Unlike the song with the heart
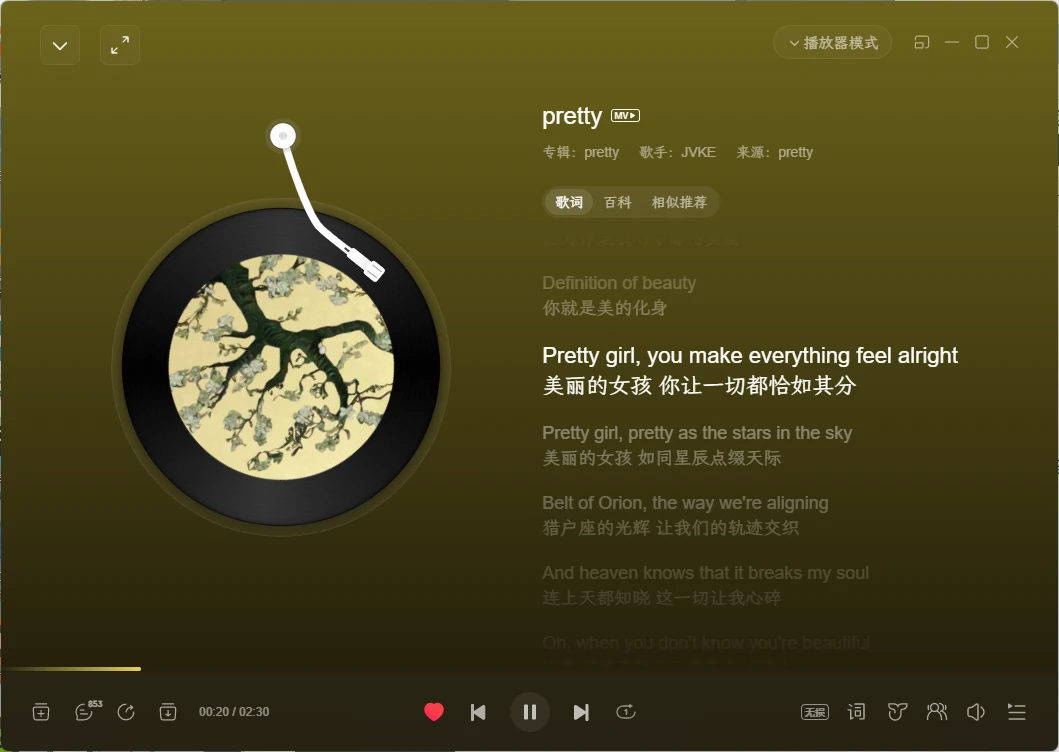1059x752 pixels. pyautogui.click(x=434, y=712)
